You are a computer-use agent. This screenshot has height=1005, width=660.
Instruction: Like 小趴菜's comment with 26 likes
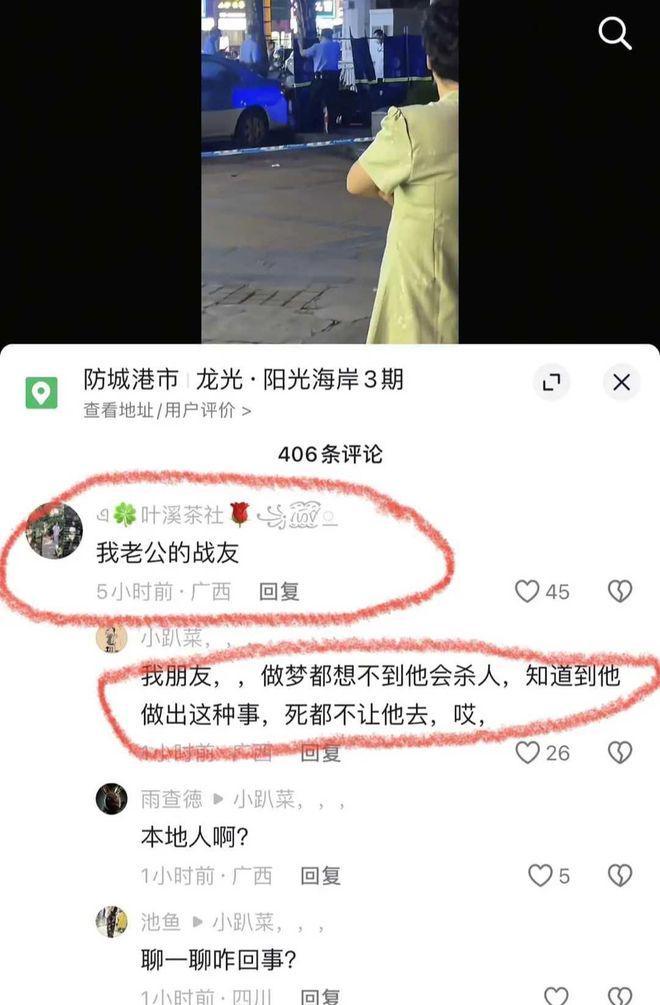coord(527,752)
